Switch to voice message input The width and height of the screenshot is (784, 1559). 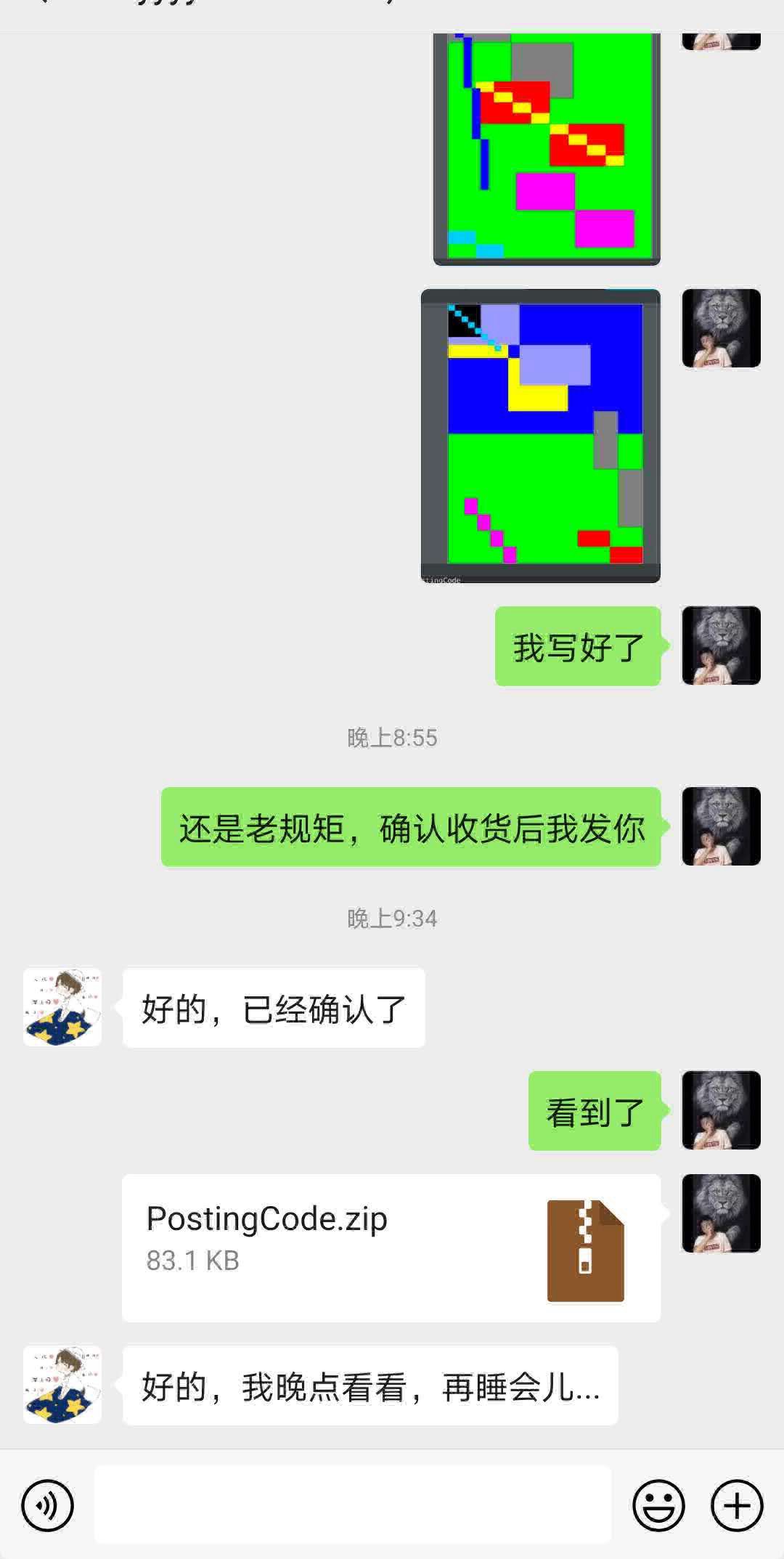[48, 1505]
